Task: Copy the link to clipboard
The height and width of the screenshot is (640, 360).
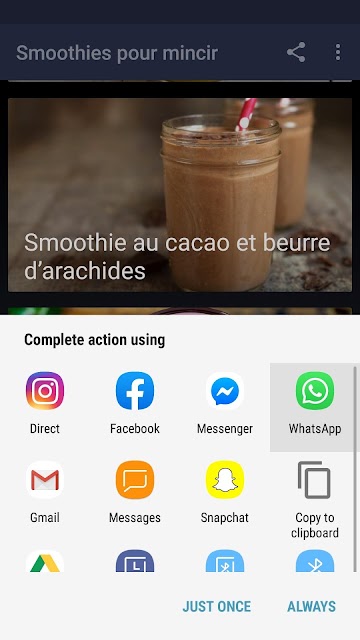Action: pyautogui.click(x=315, y=499)
